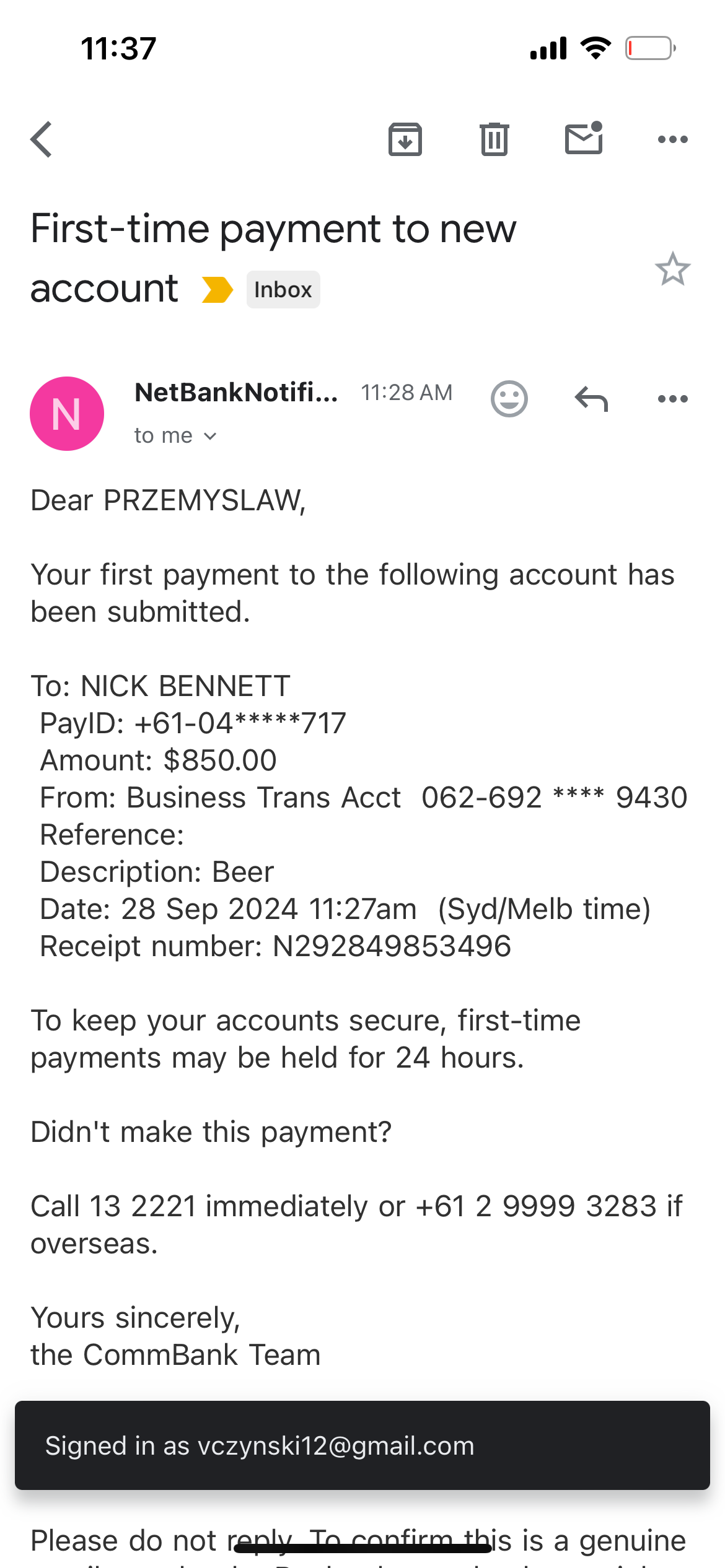Tap the Inbox label chip

[x=283, y=289]
